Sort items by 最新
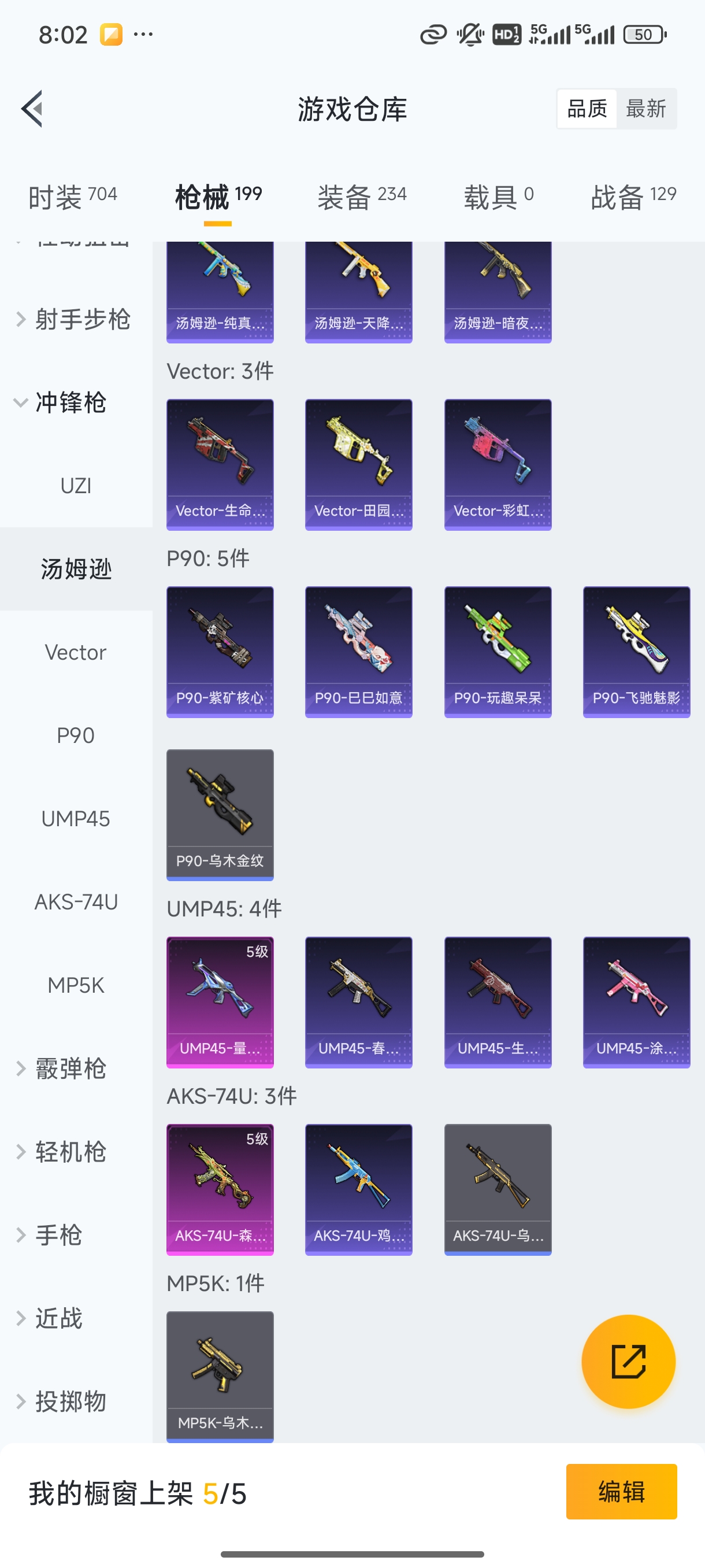This screenshot has height=1568, width=705. coord(645,109)
